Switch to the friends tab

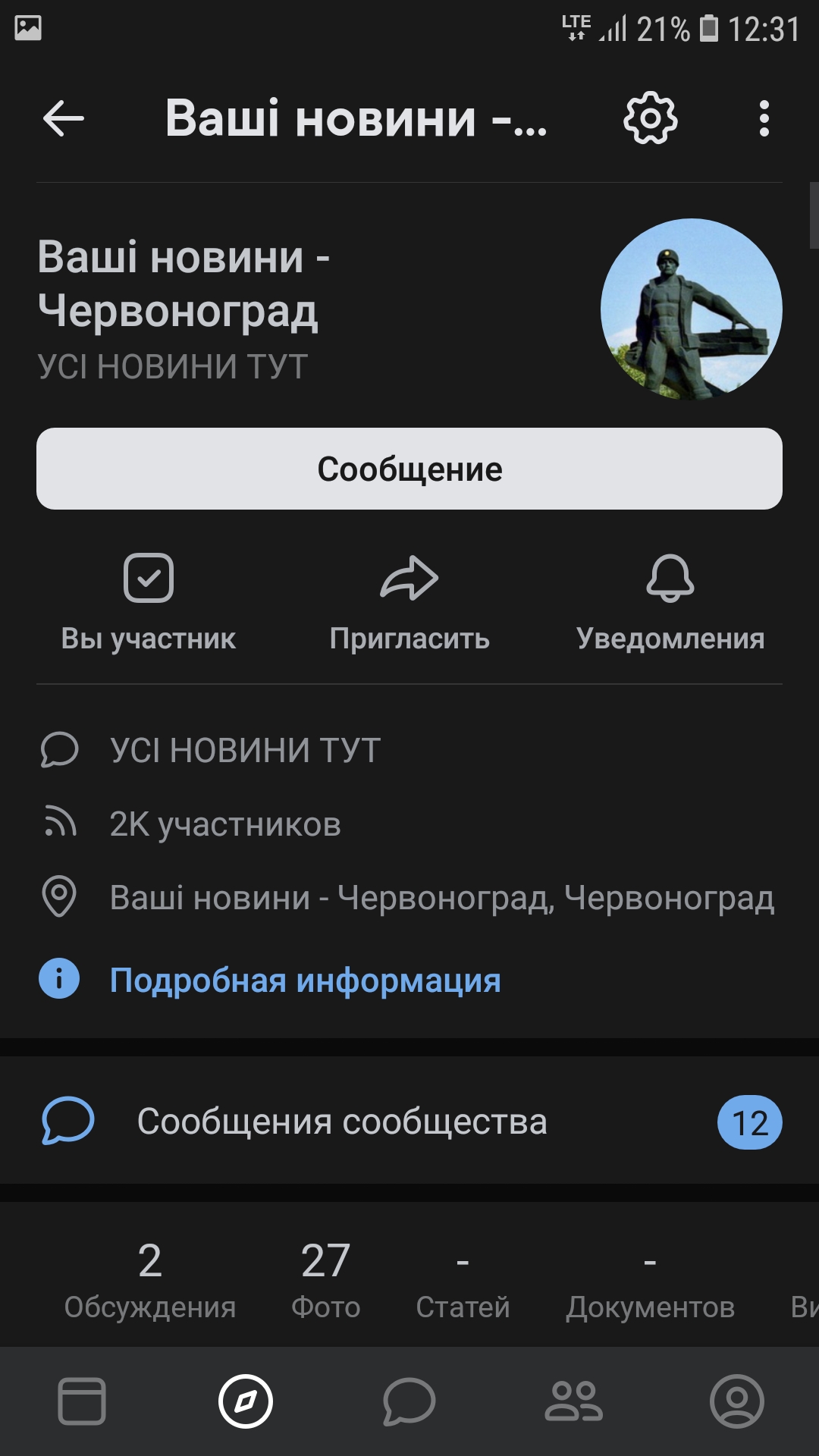573,1401
